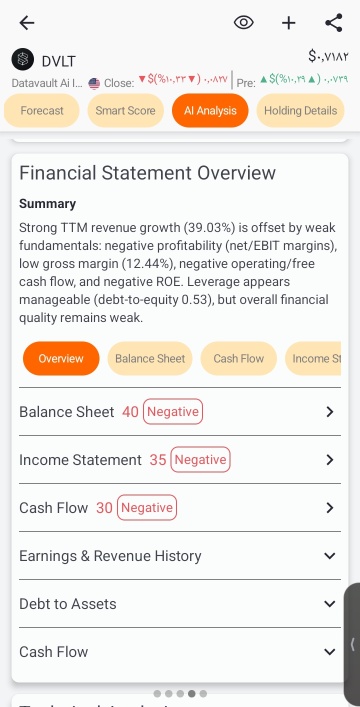Open the side panel handle on the right edge
The height and width of the screenshot is (707, 360).
click(352, 645)
